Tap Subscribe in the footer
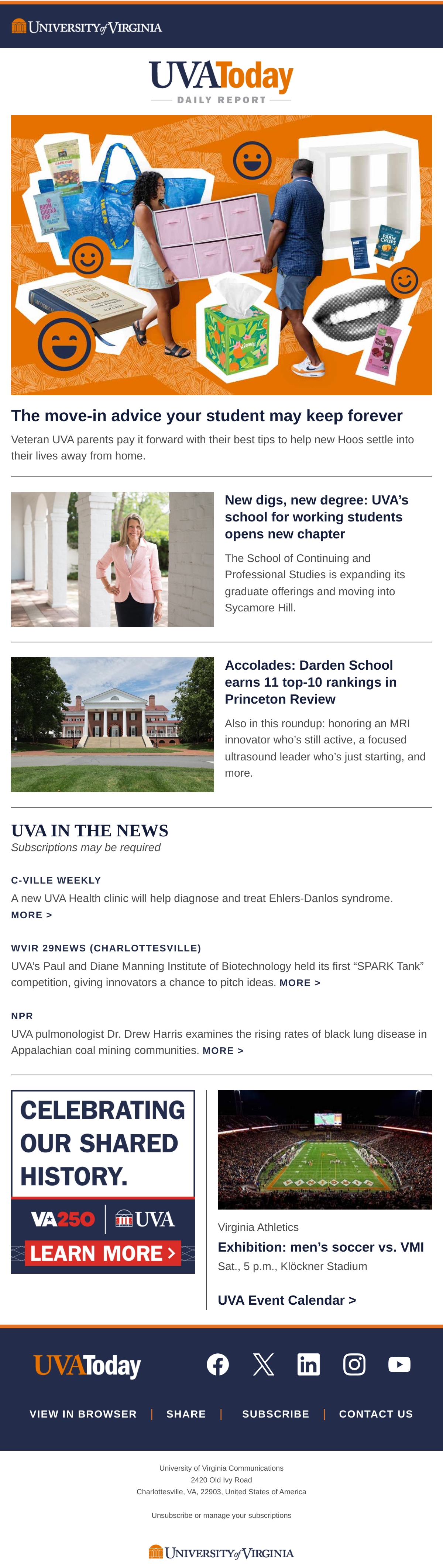 (275, 1414)
